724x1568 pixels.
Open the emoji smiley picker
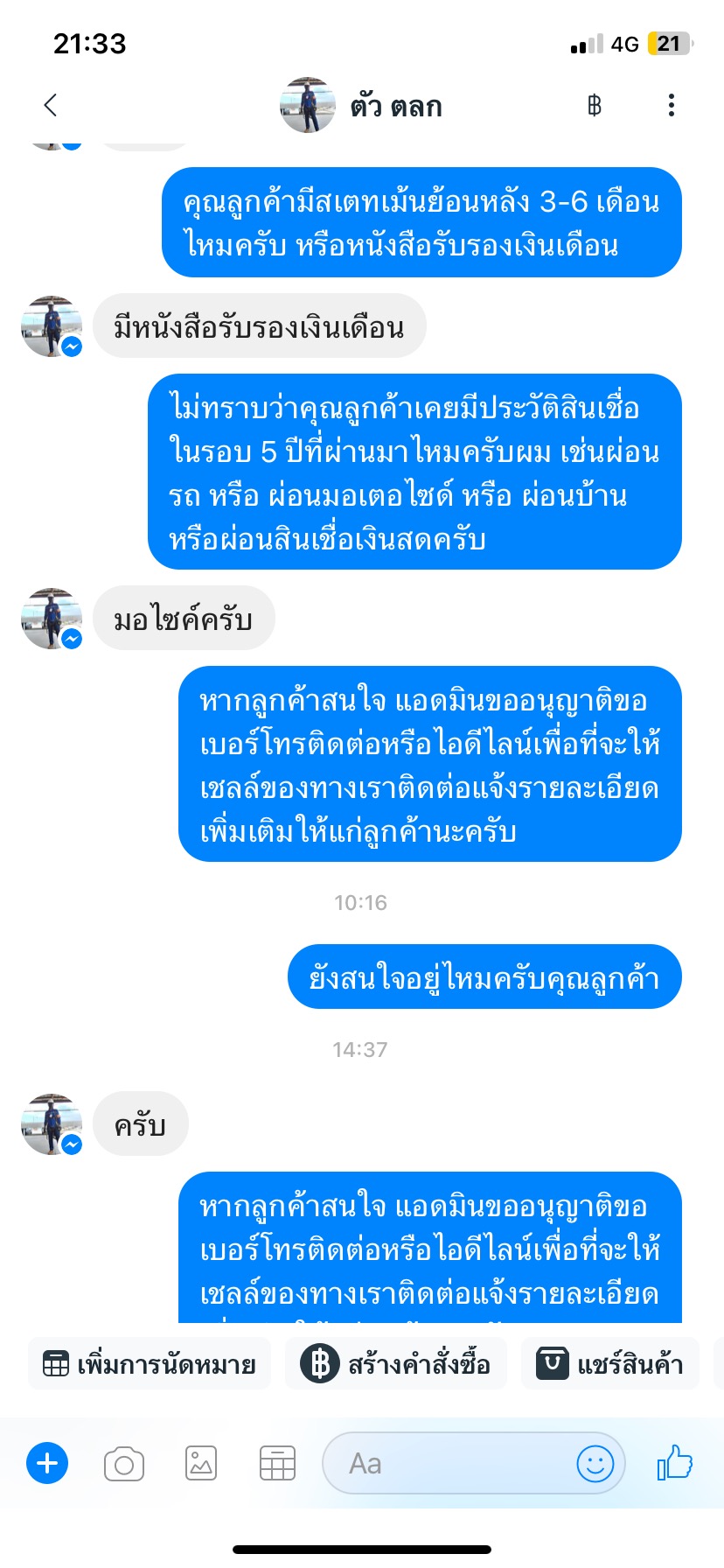pyautogui.click(x=595, y=1463)
